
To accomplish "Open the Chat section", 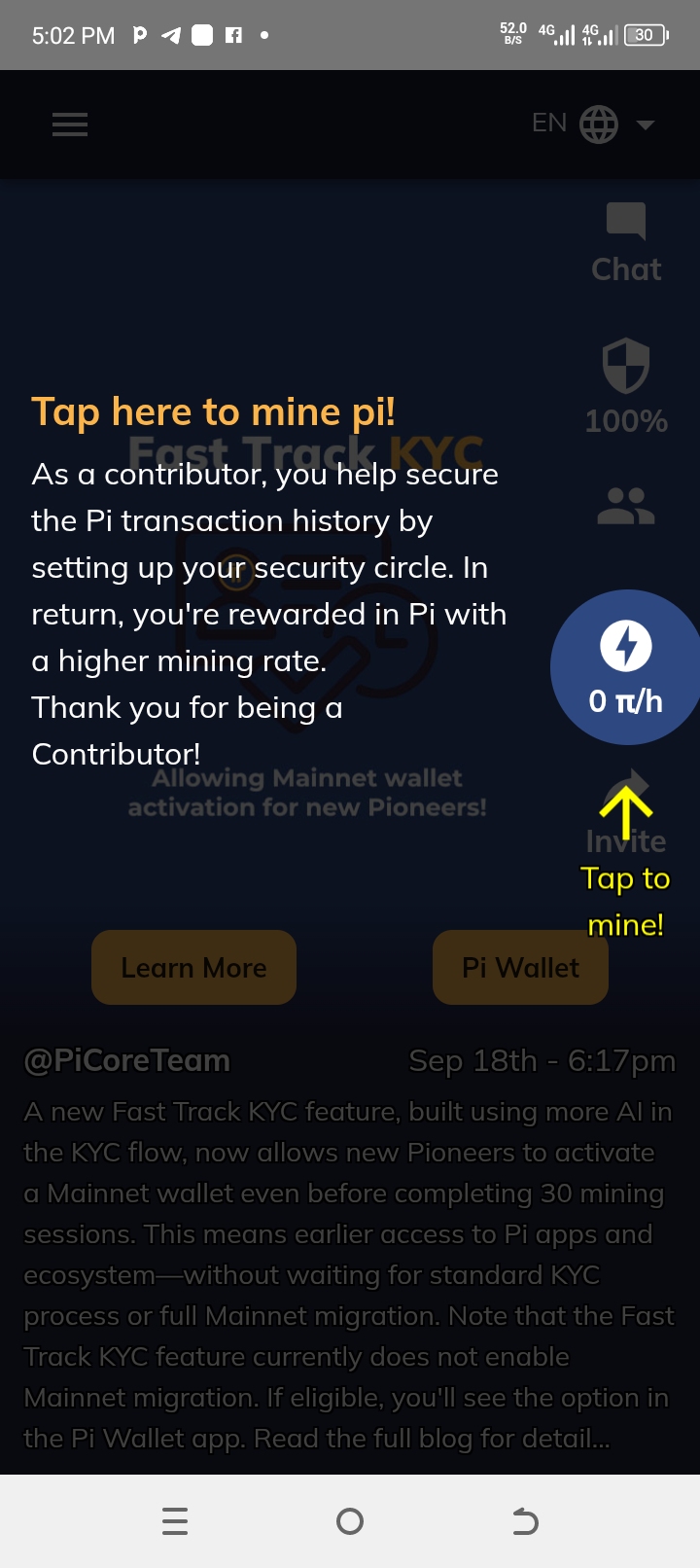I will click(626, 243).
